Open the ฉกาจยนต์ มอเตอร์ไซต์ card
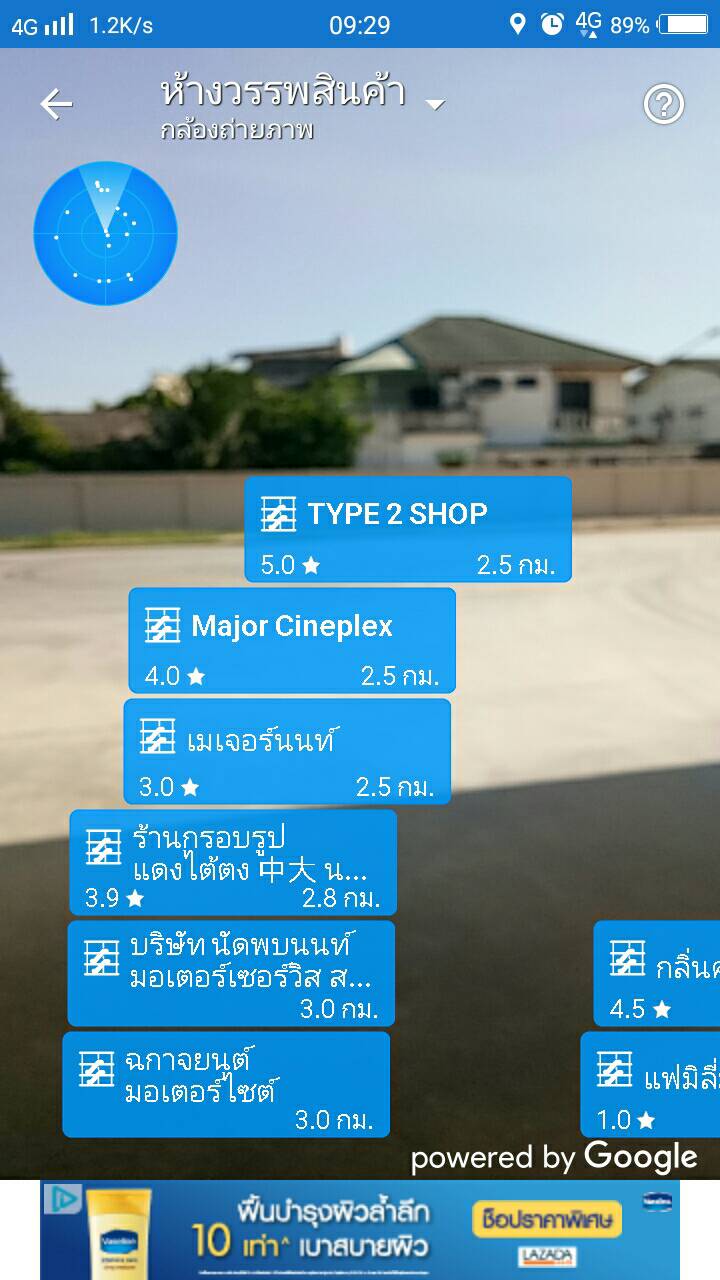The width and height of the screenshot is (720, 1280). click(226, 1084)
